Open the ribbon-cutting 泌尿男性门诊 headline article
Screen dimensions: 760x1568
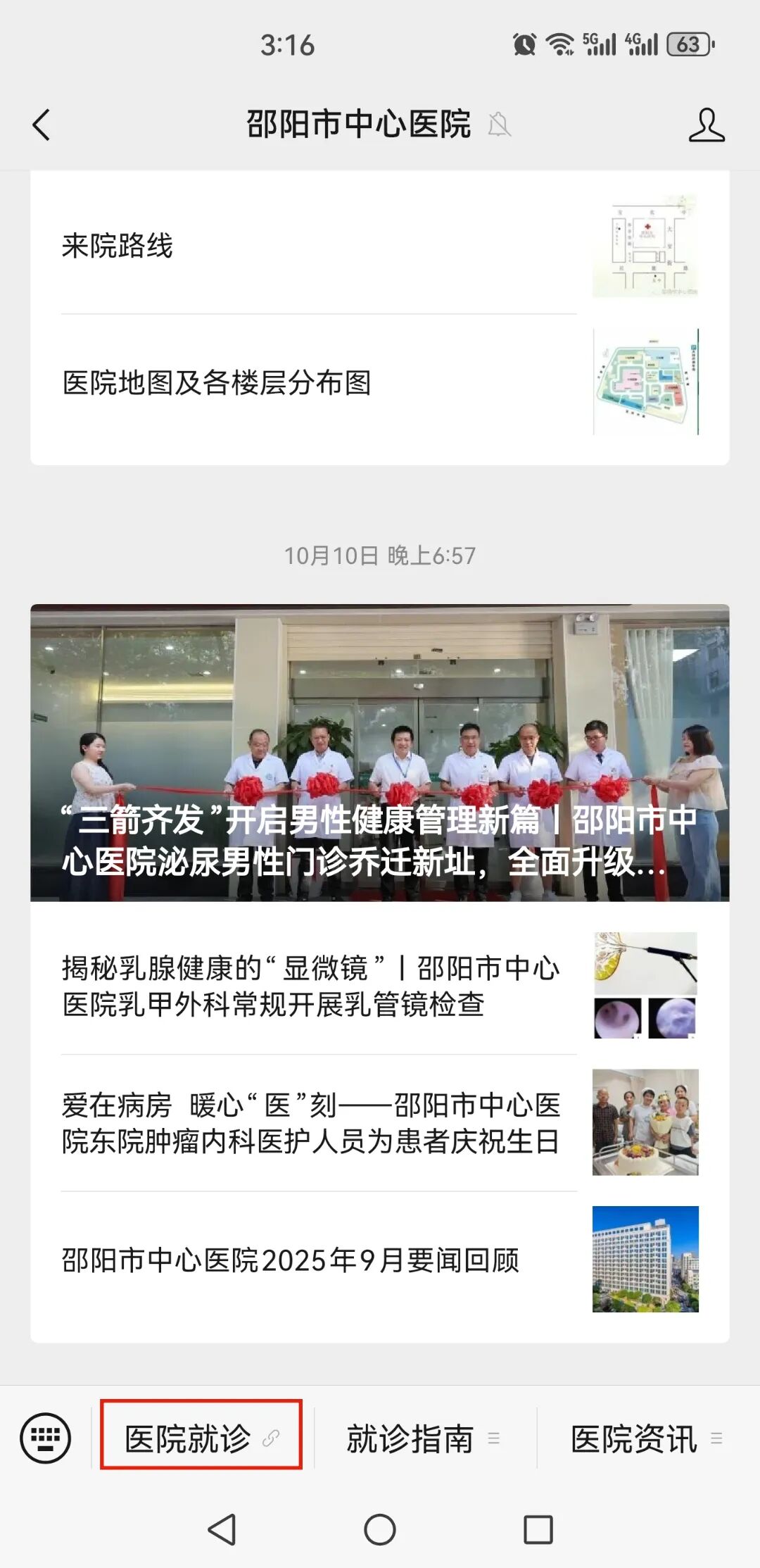[x=380, y=752]
